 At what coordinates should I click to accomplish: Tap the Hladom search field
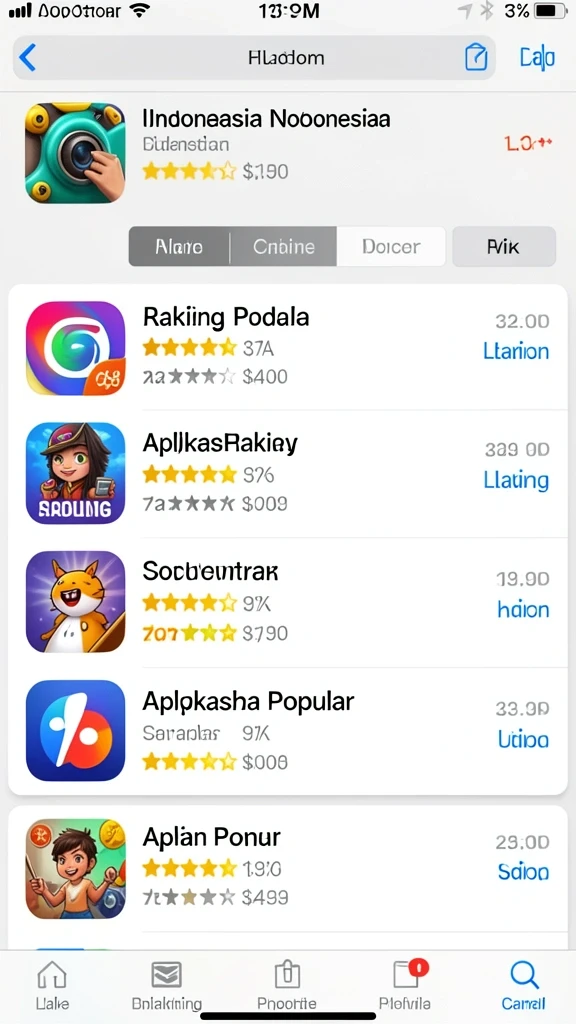(253, 57)
